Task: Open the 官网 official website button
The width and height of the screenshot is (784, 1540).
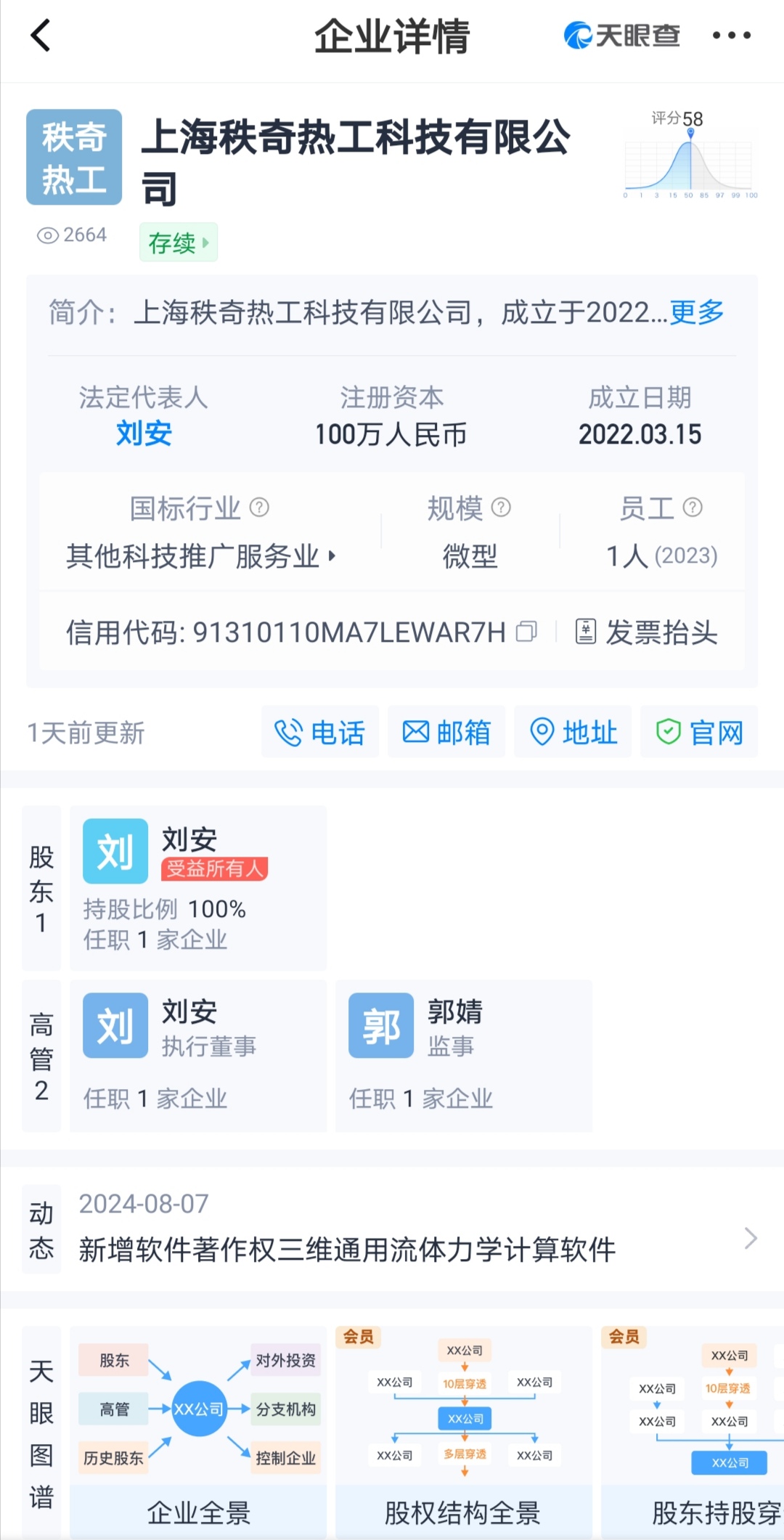Action: [699, 732]
